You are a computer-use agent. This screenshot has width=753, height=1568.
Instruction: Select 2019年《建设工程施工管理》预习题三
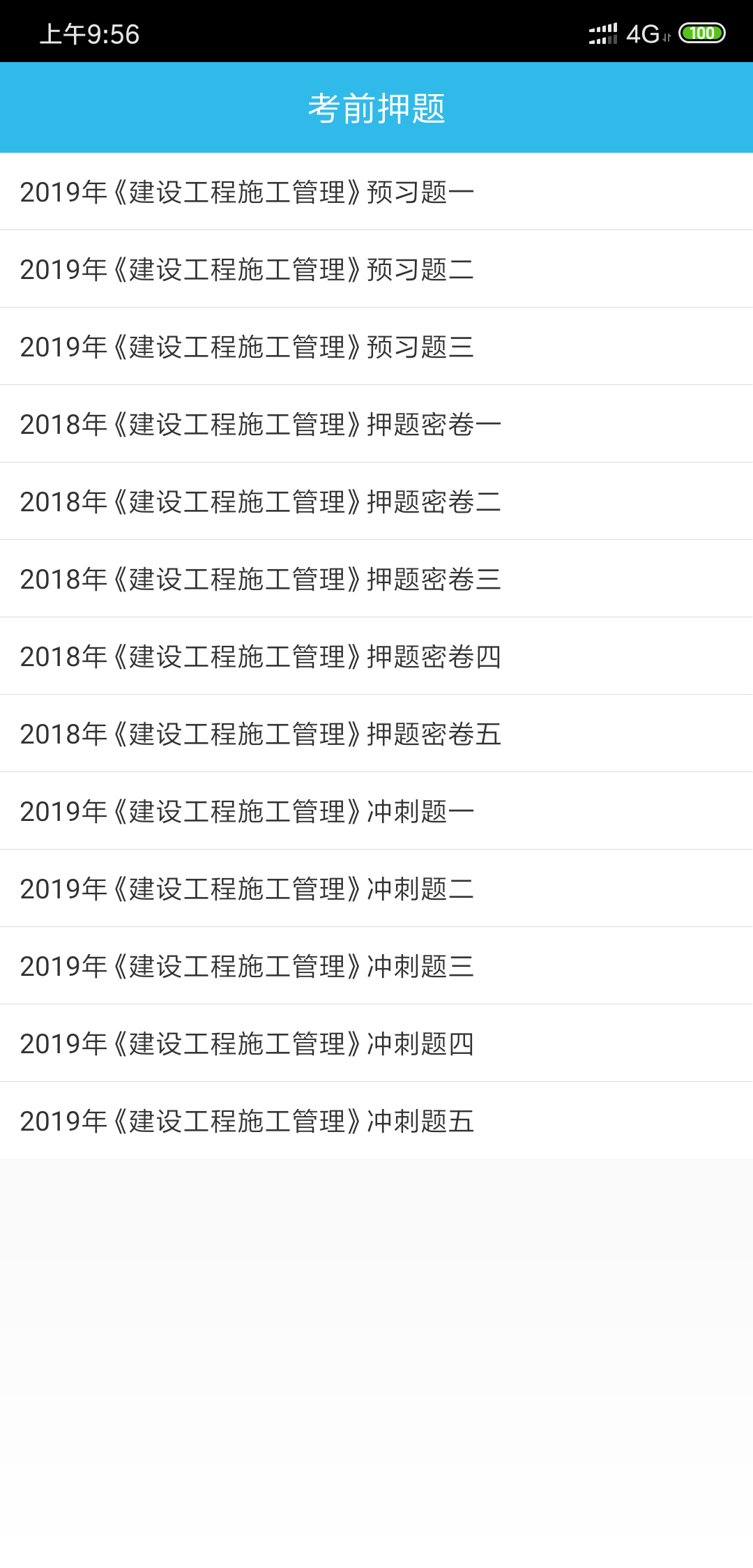(x=376, y=347)
